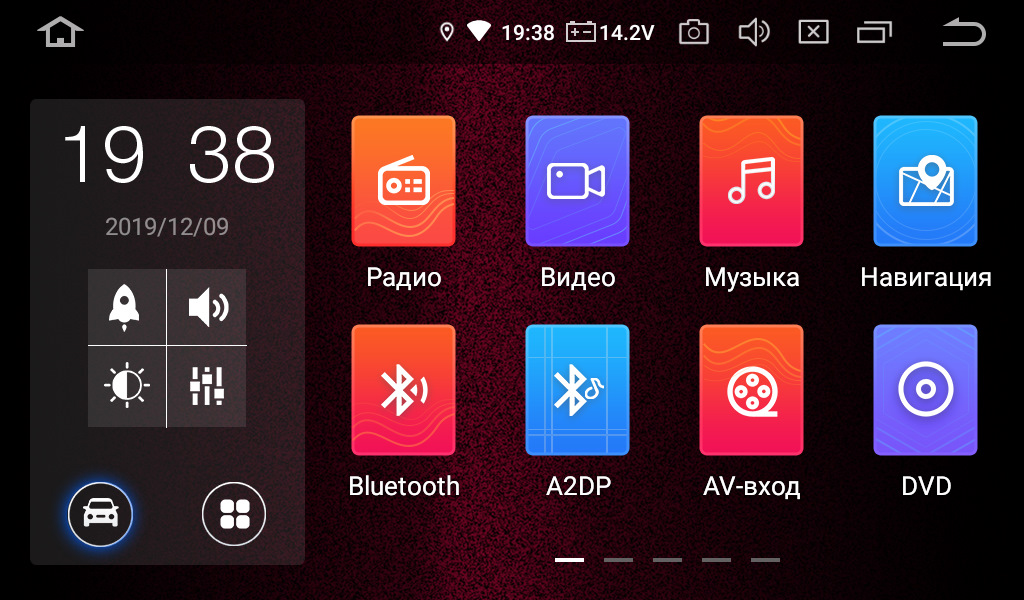This screenshot has height=600, width=1024.
Task: Tap the car button
Action: pos(100,515)
